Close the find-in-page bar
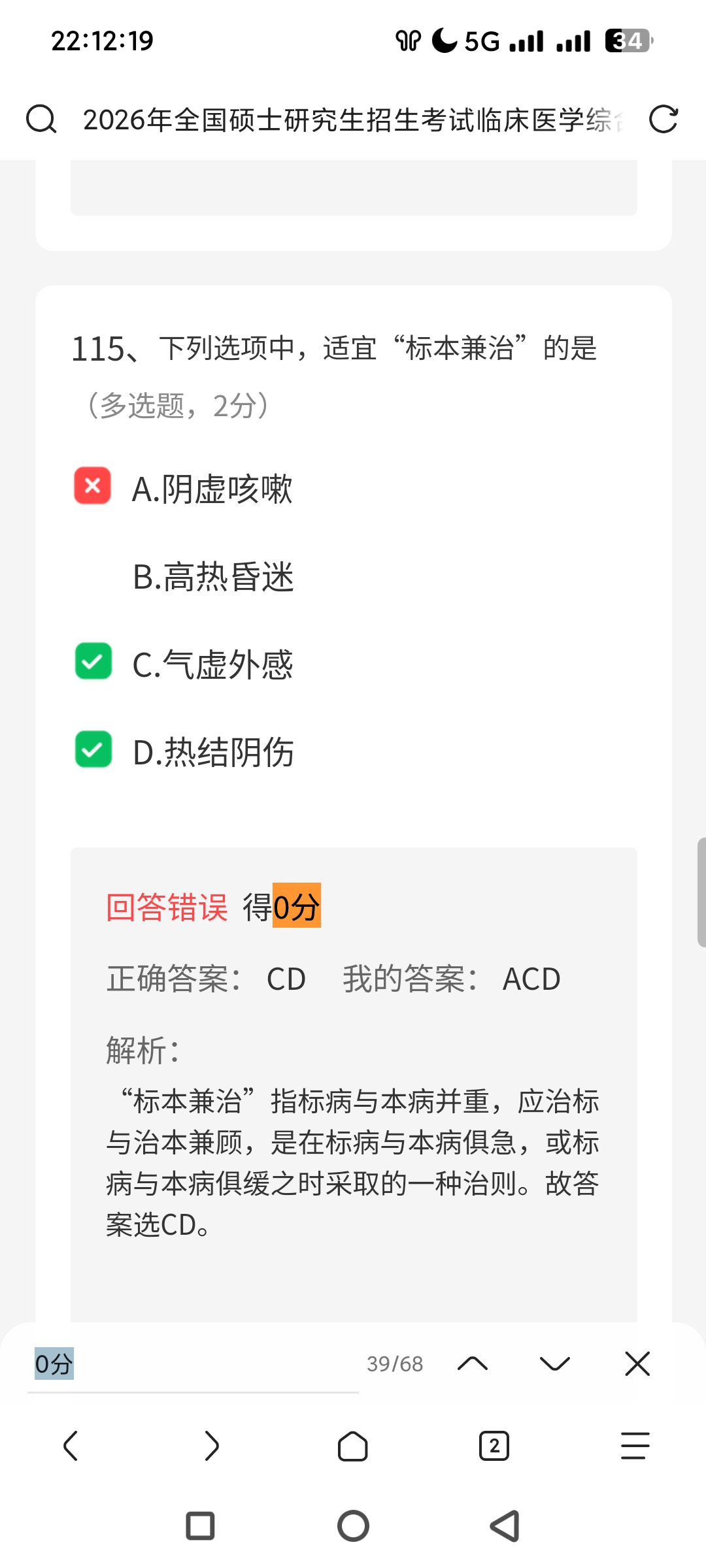Image resolution: width=706 pixels, height=1568 pixels. (x=637, y=1364)
